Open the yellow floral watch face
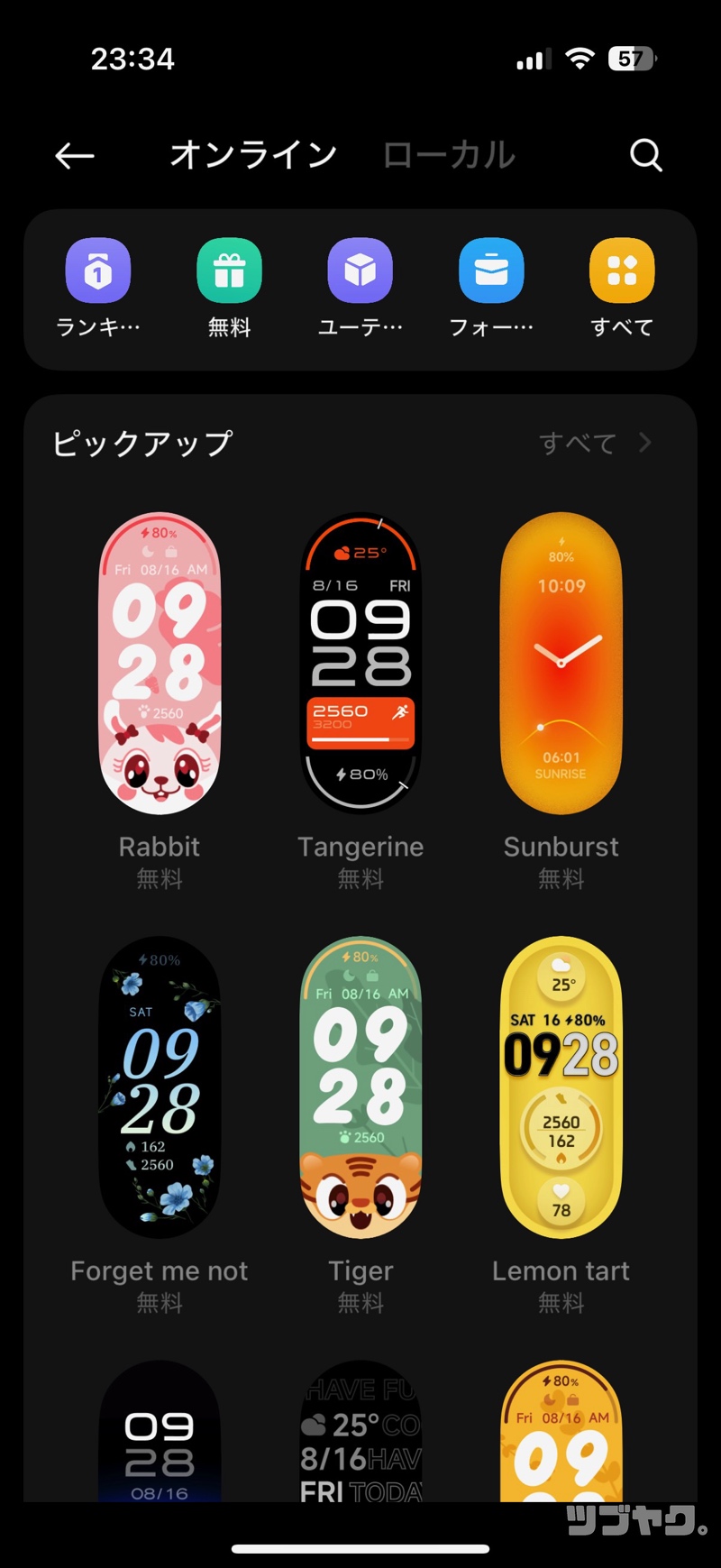Screen dimensions: 721x1568 (x=561, y=1434)
